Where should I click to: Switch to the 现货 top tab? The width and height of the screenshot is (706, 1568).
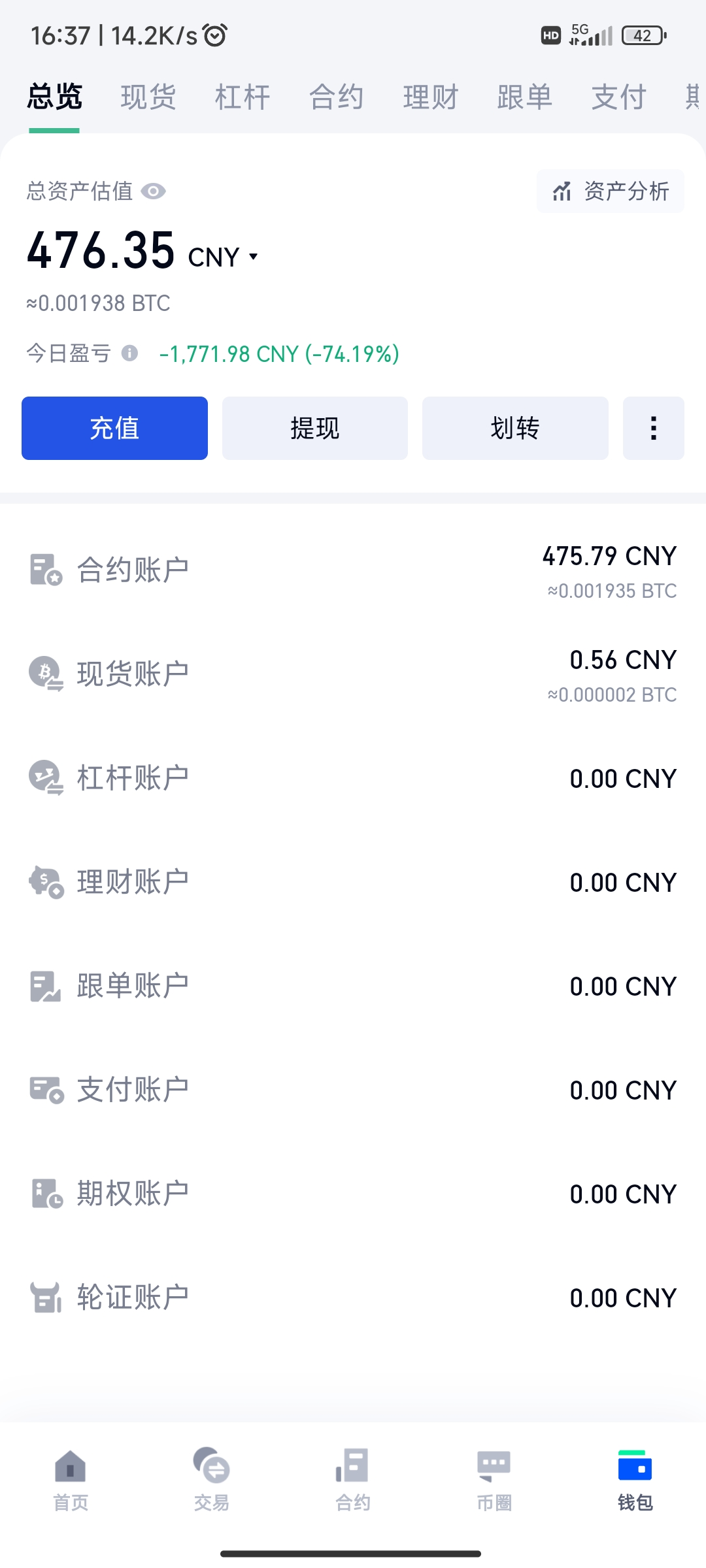click(x=148, y=97)
